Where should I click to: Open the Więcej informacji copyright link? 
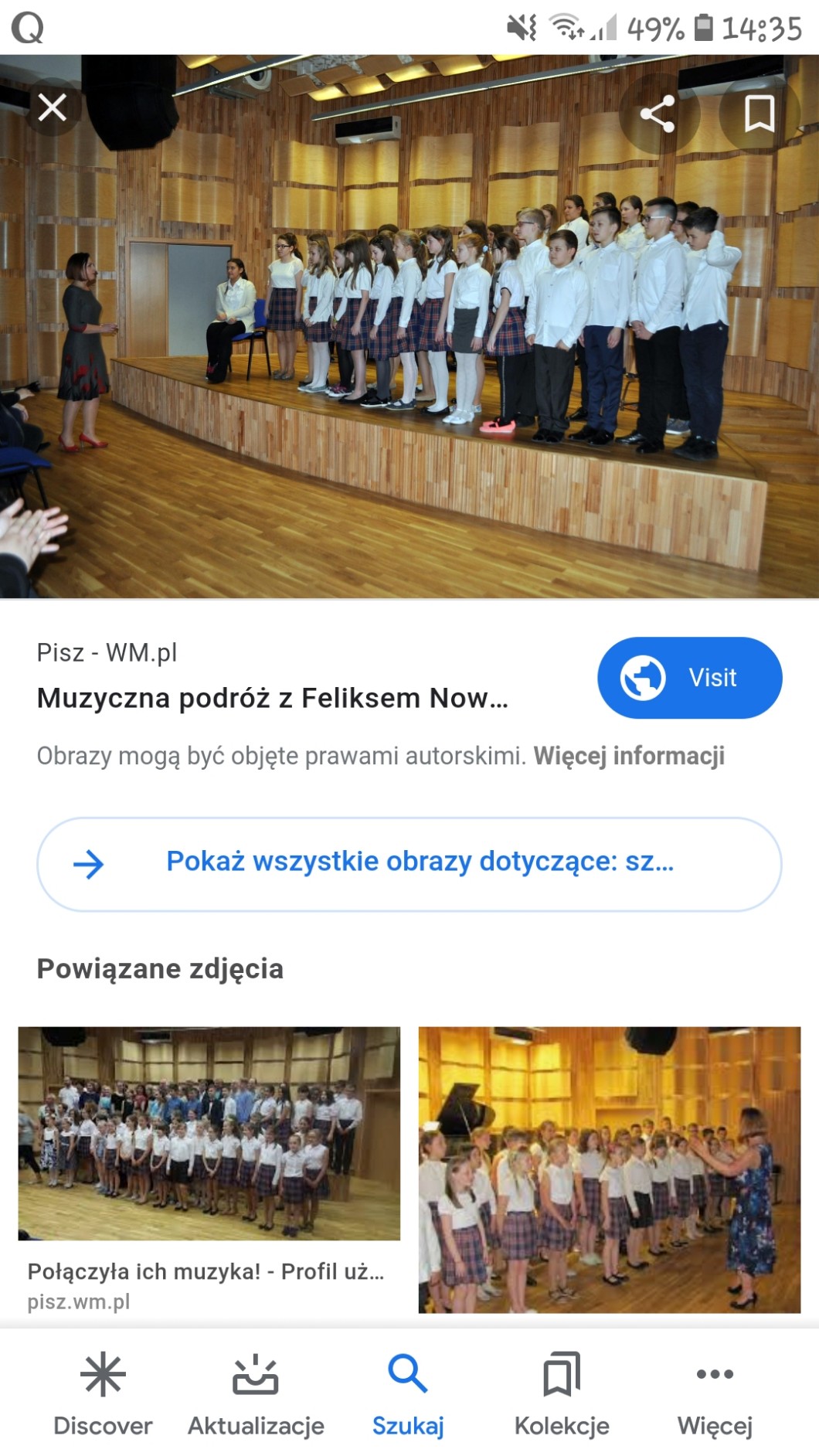pos(629,756)
